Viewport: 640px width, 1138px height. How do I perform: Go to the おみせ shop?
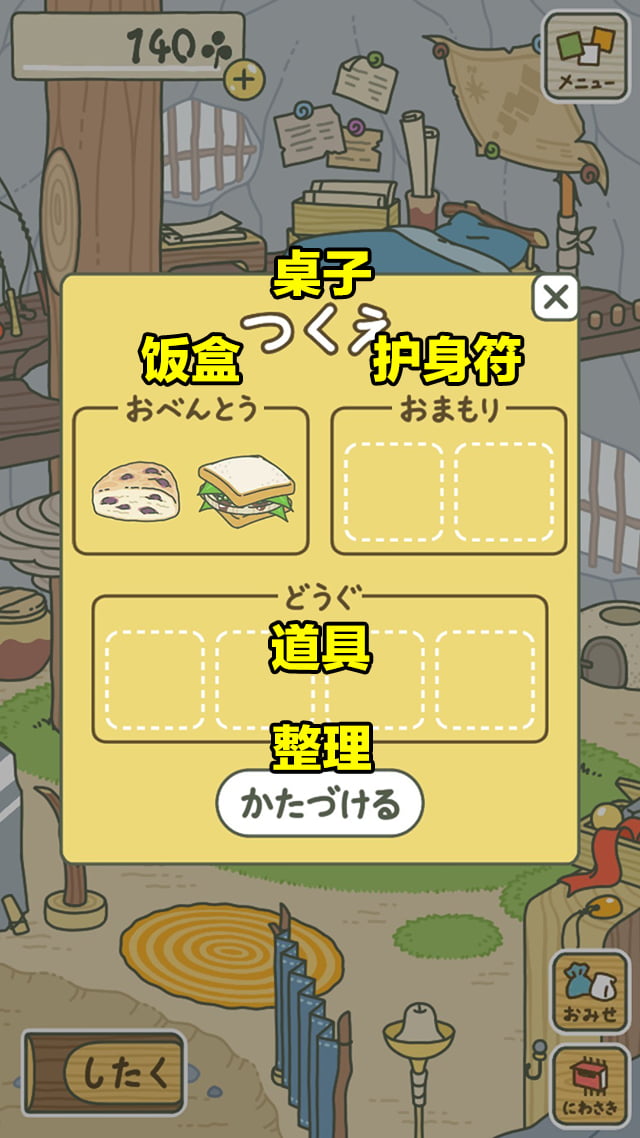(x=588, y=992)
